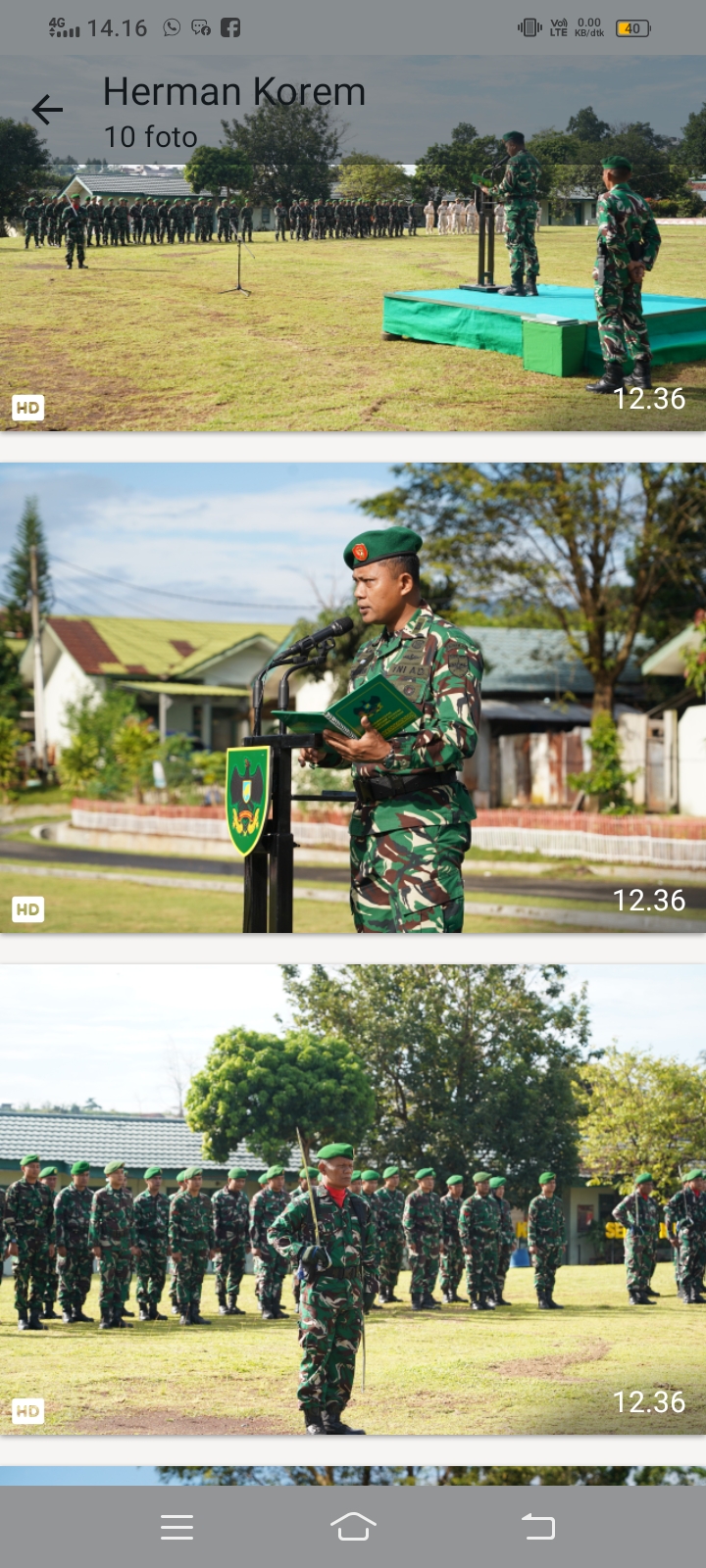Open the photo of soldiers standing in formation
Image resolution: width=706 pixels, height=1568 pixels.
[353, 1200]
